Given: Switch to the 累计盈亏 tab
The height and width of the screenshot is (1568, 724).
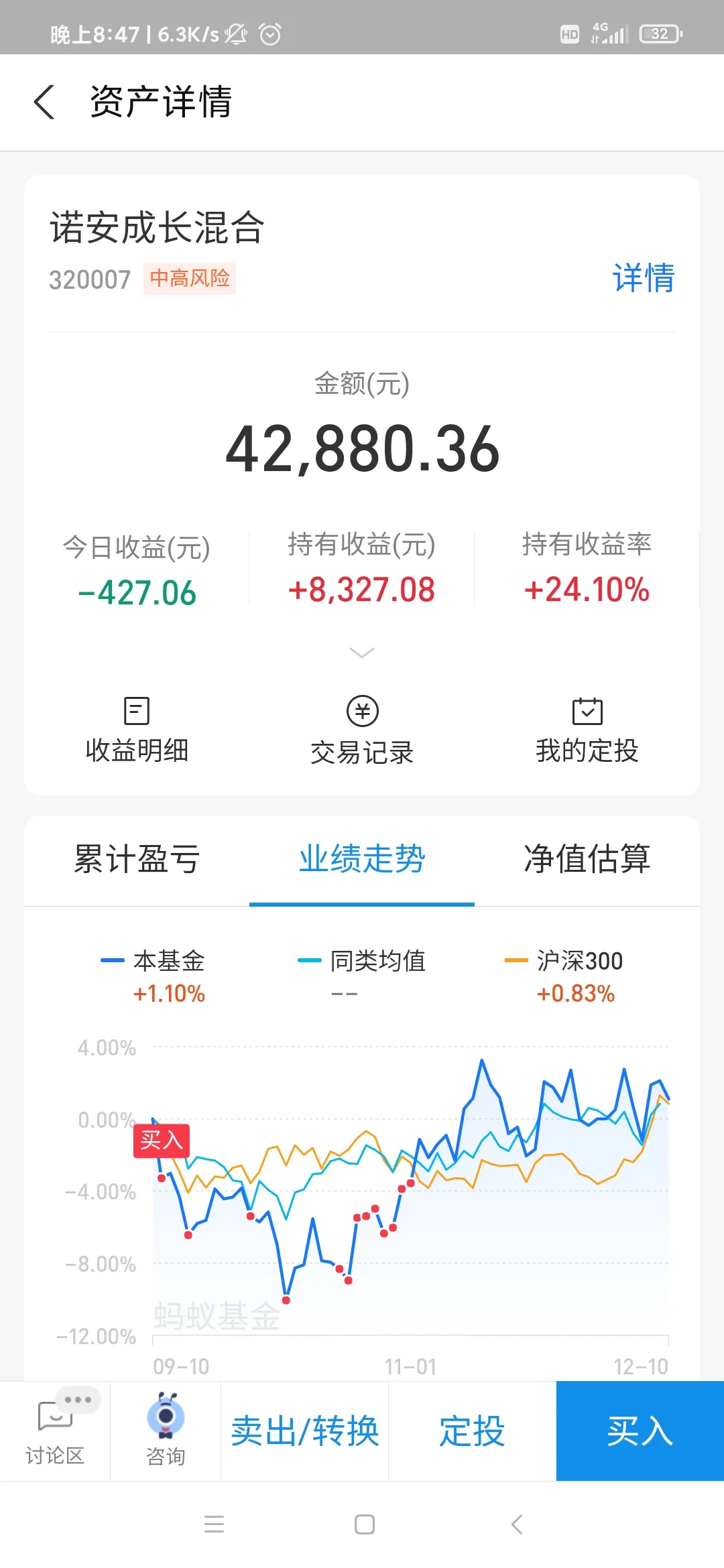Looking at the screenshot, I should [x=137, y=859].
